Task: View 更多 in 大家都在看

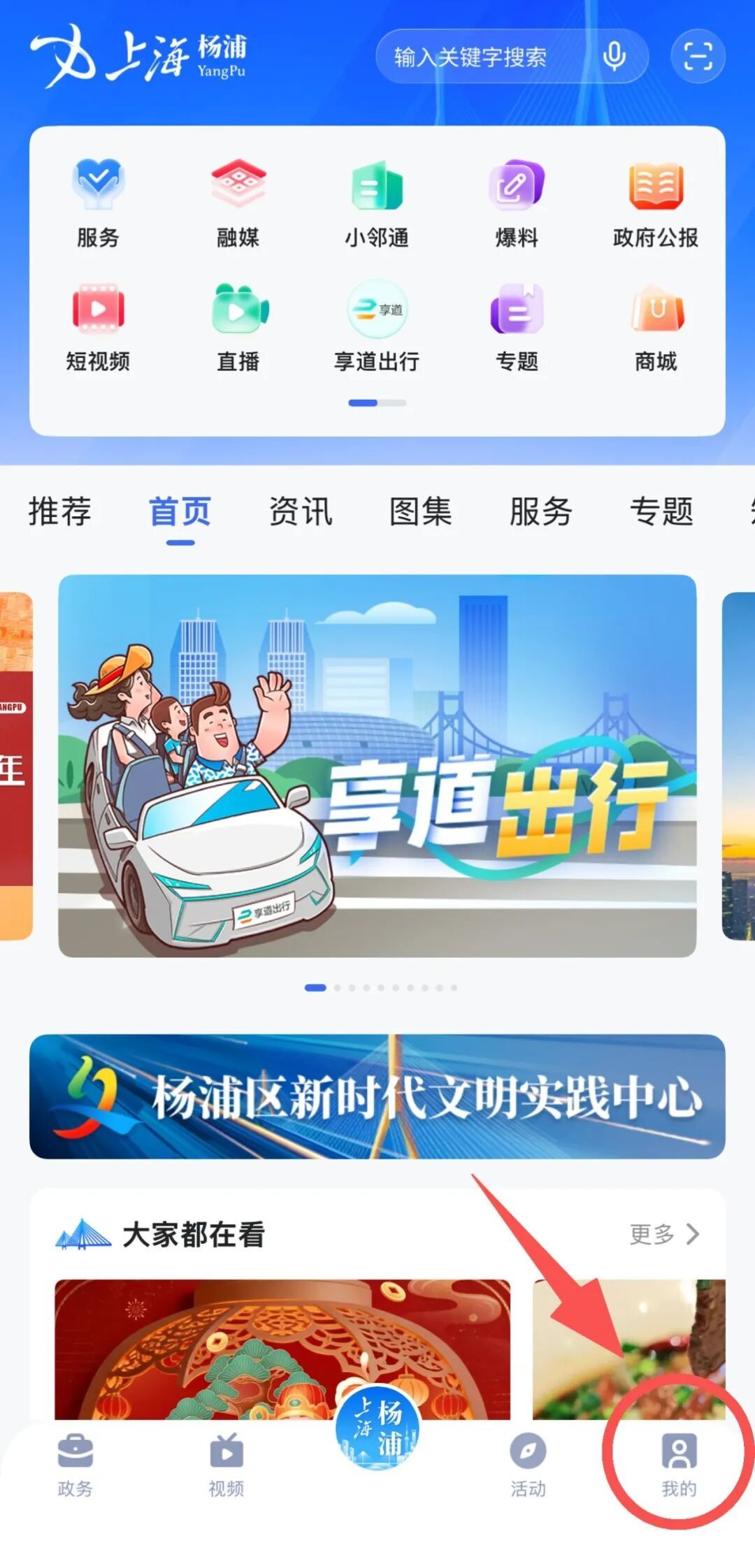Action: tap(663, 1234)
